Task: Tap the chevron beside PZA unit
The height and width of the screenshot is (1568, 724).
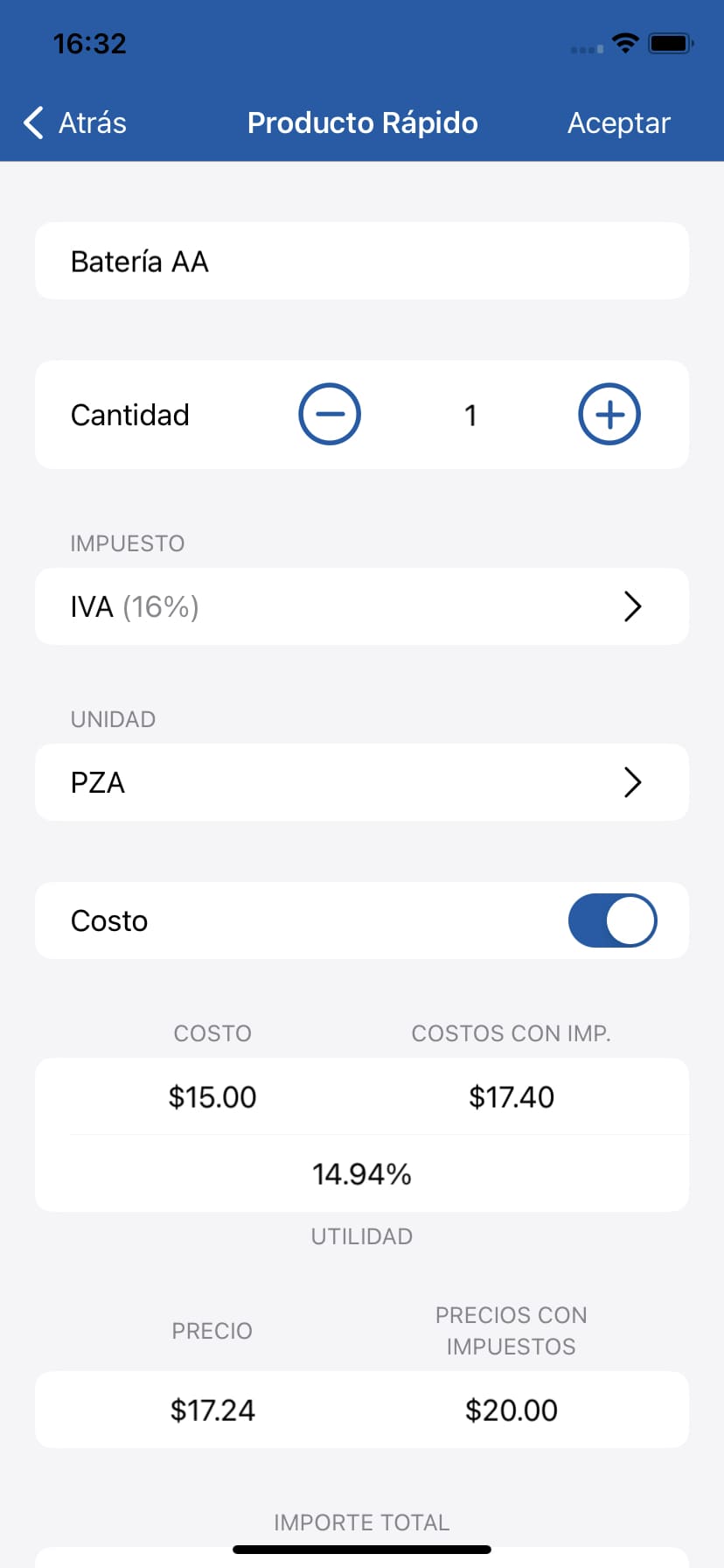Action: click(x=632, y=782)
